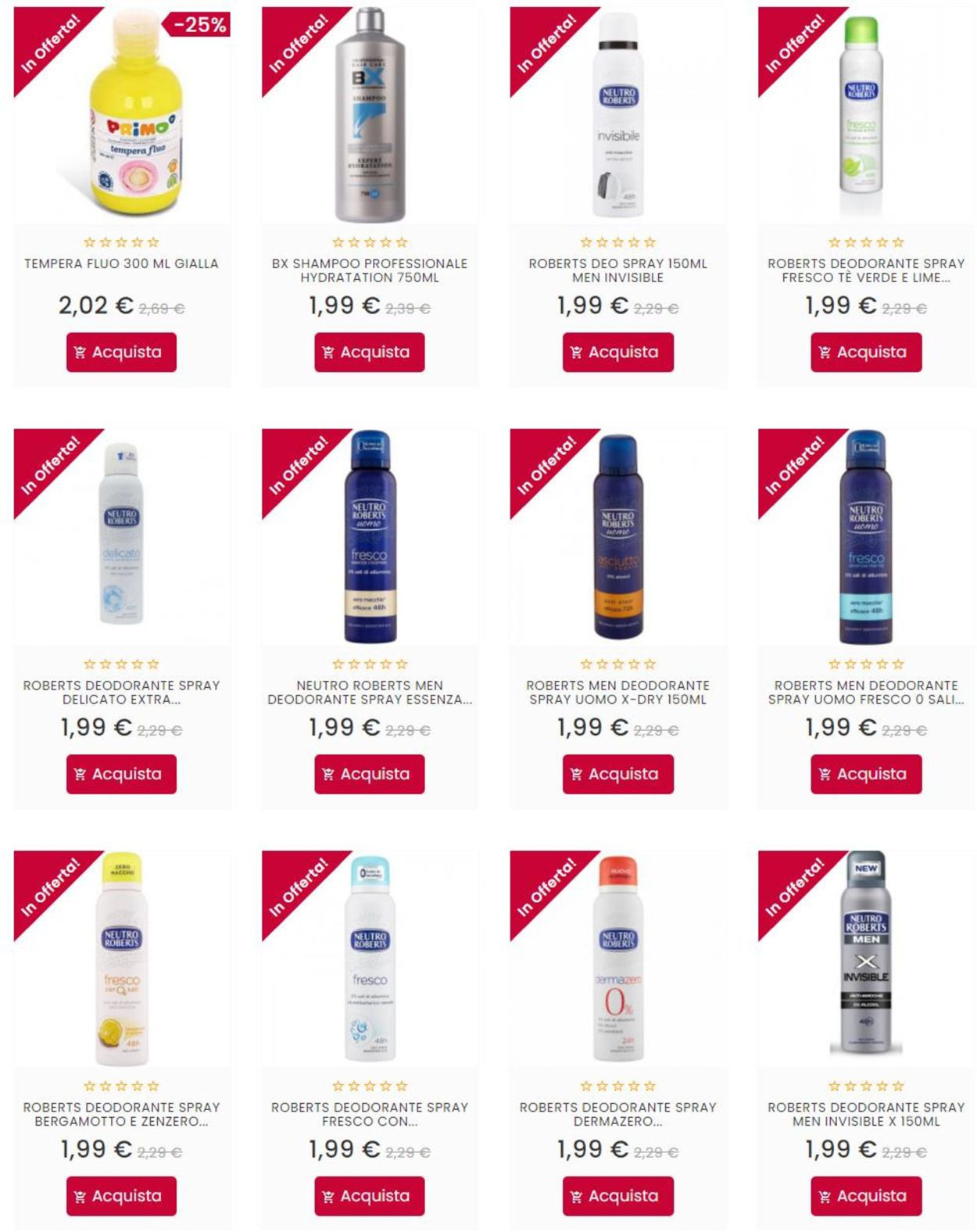The height and width of the screenshot is (1232, 977).
Task: View Roberts Dermazero deodorant image
Action: (x=618, y=958)
